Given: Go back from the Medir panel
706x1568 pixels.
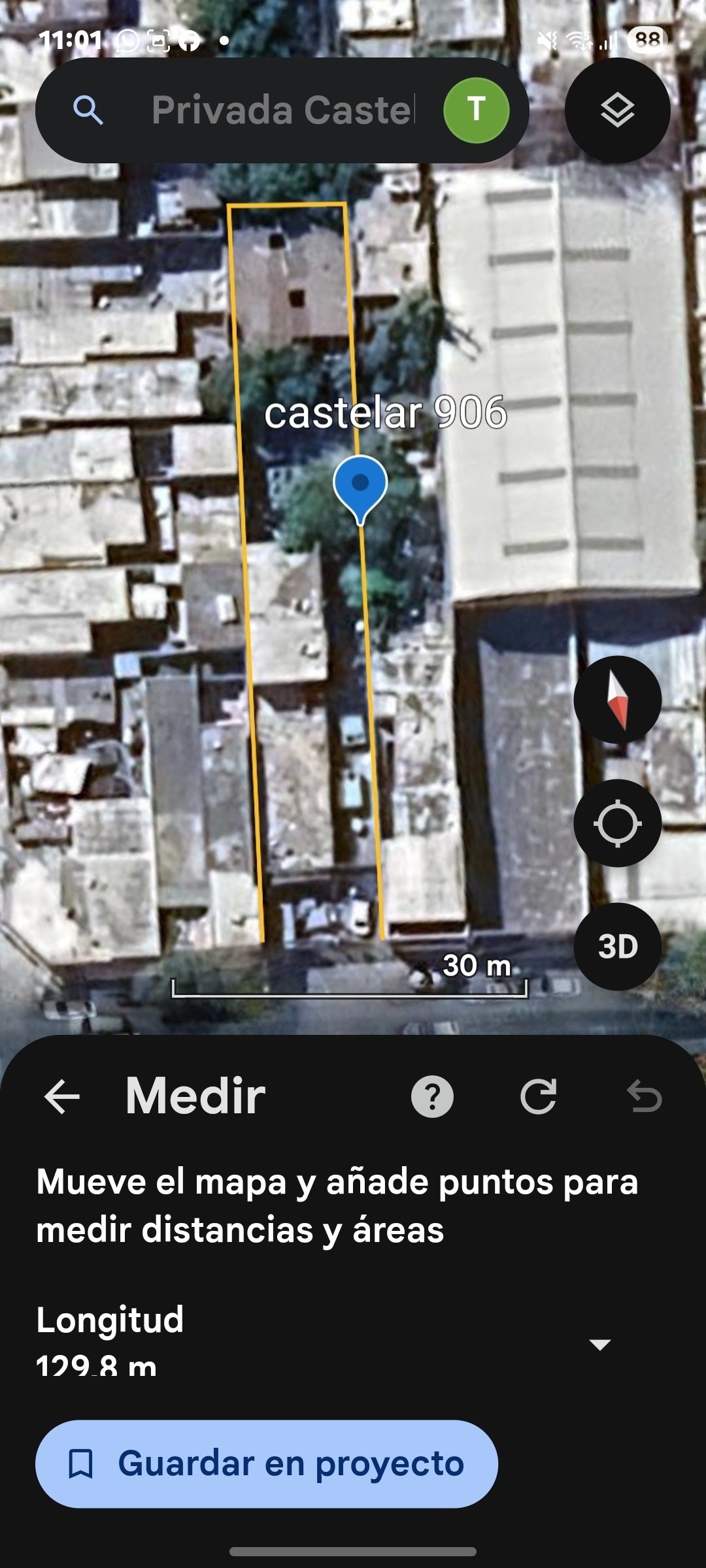Looking at the screenshot, I should tap(62, 1096).
